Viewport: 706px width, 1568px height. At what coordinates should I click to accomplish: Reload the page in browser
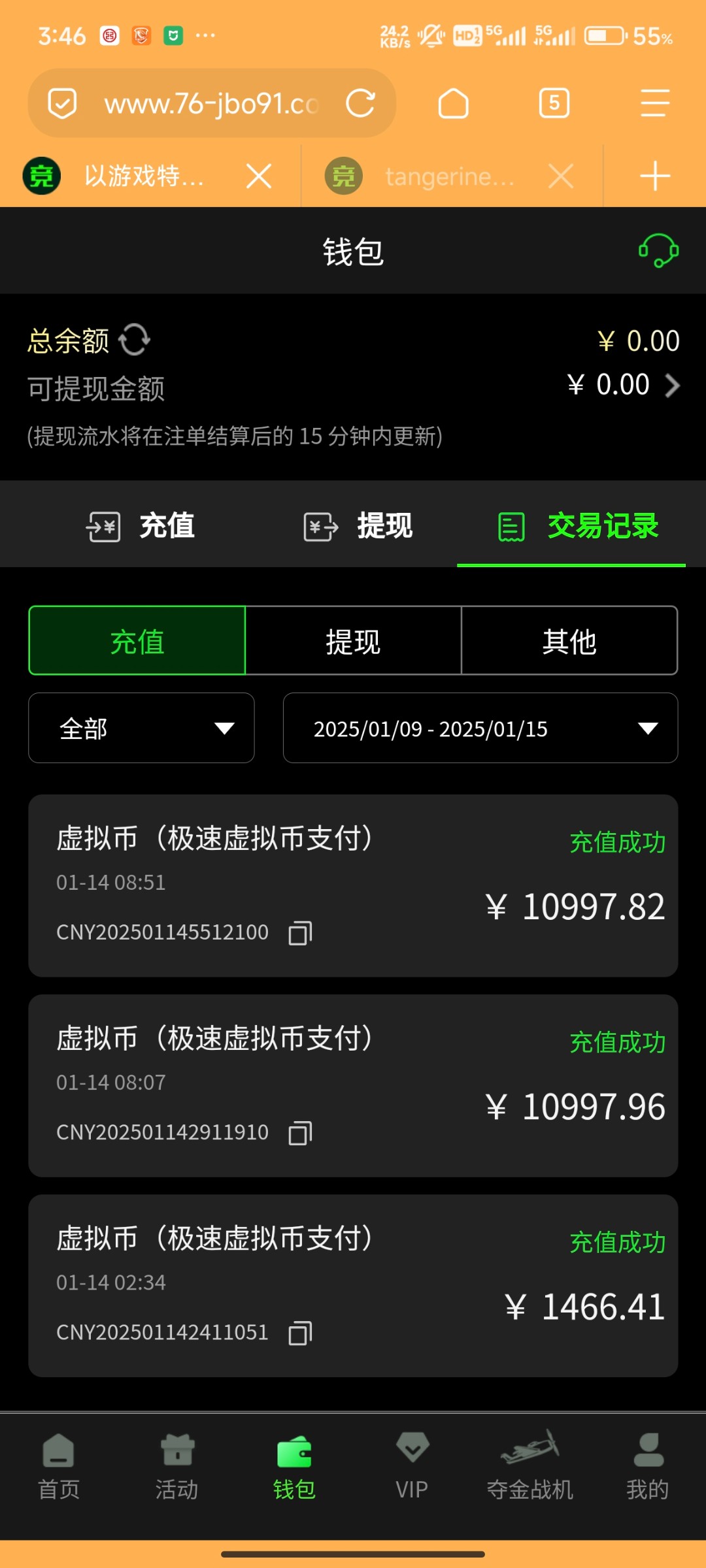point(360,103)
